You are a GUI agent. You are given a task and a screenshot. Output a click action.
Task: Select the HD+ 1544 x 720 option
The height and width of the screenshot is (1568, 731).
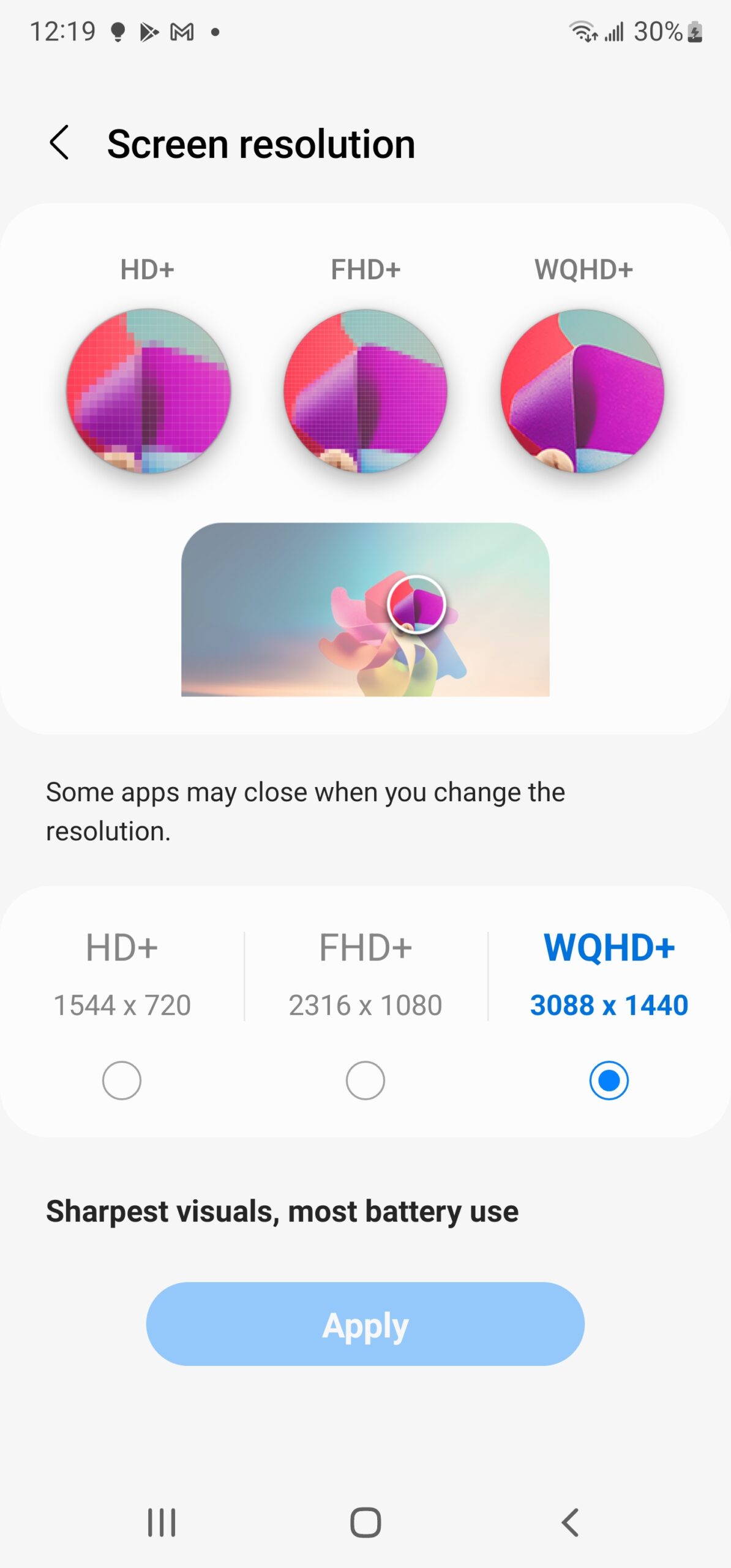(x=122, y=1080)
